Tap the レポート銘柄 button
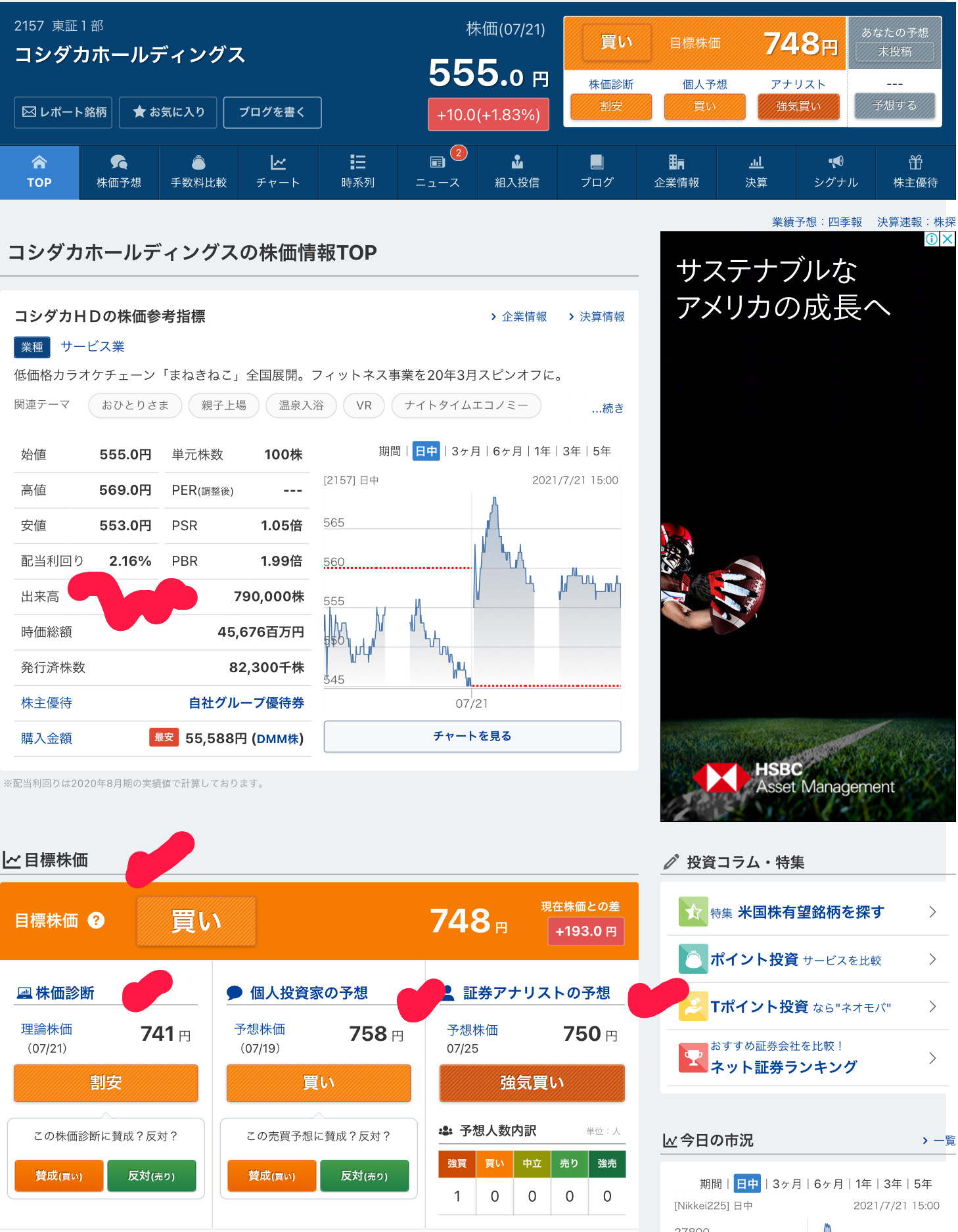 [64, 112]
